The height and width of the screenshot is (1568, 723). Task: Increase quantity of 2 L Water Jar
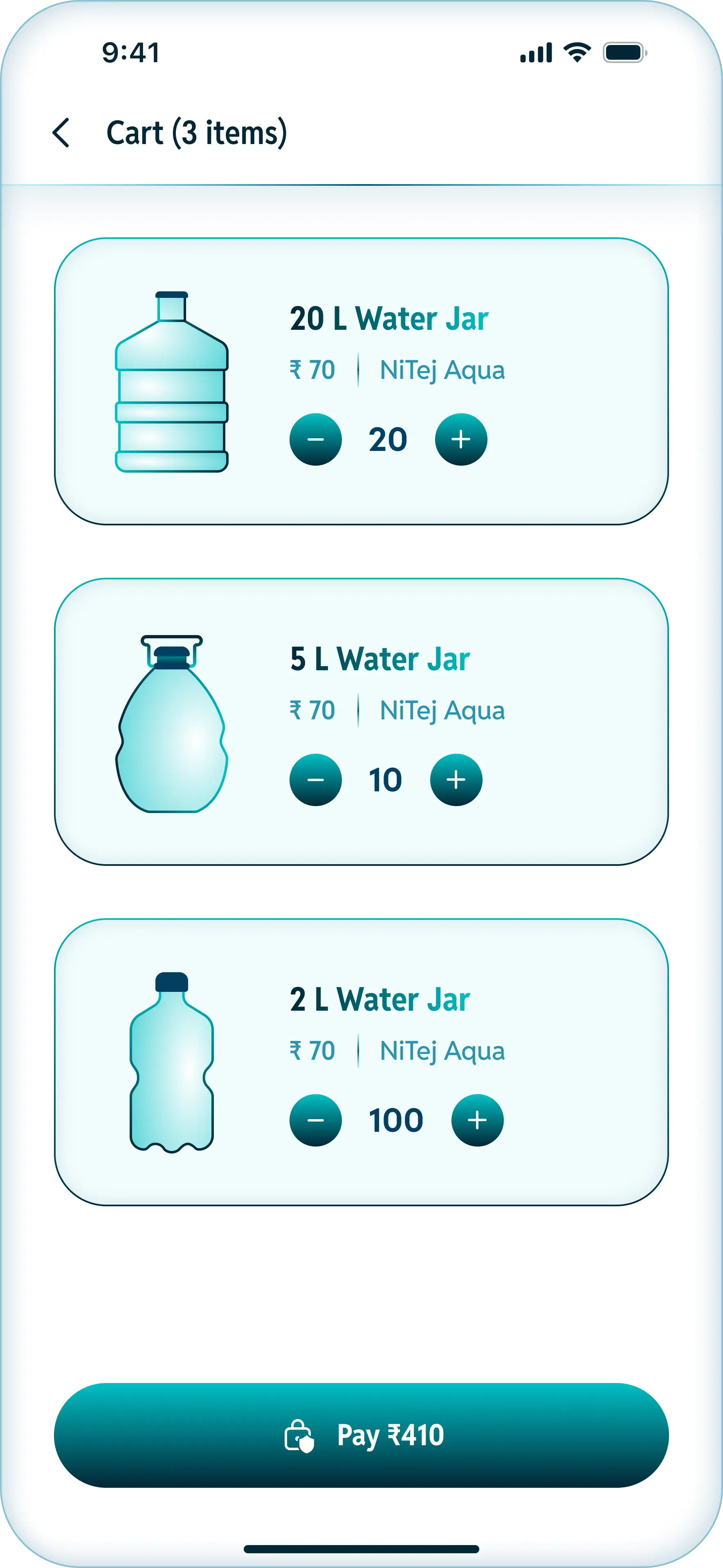click(477, 1120)
